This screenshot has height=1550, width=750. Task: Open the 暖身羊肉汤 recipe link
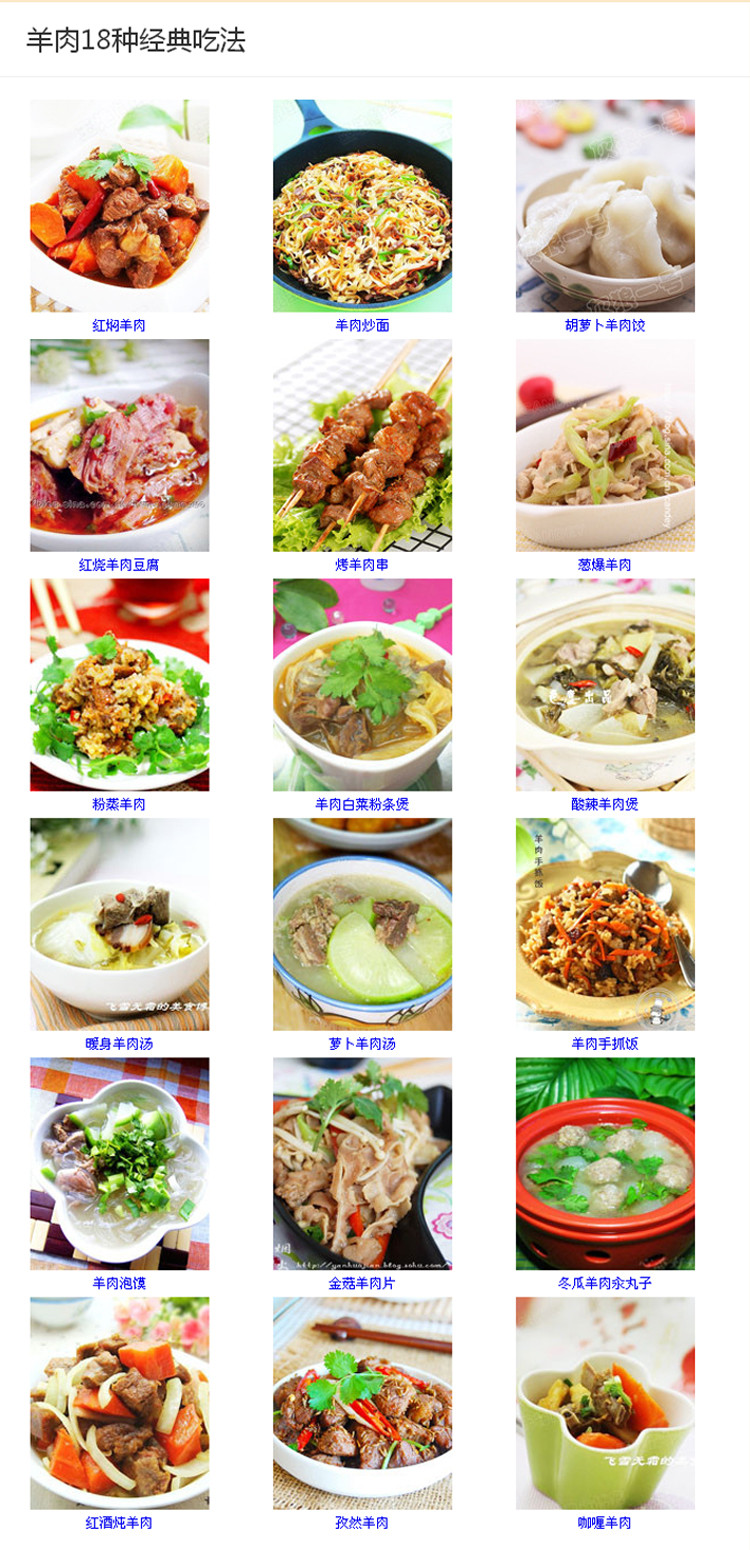(x=119, y=1043)
